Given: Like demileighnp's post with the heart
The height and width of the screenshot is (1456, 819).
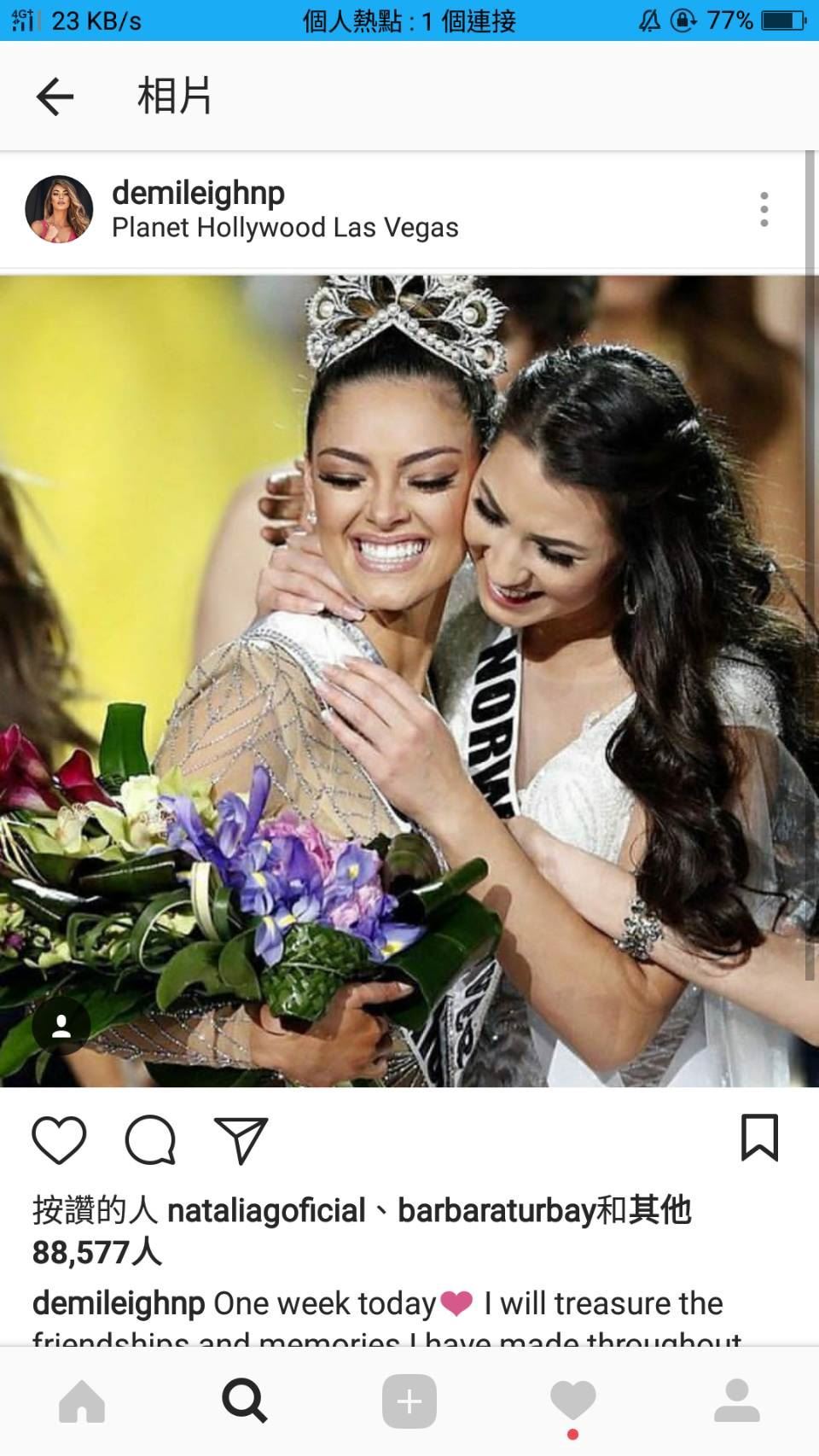Looking at the screenshot, I should click(x=59, y=1139).
